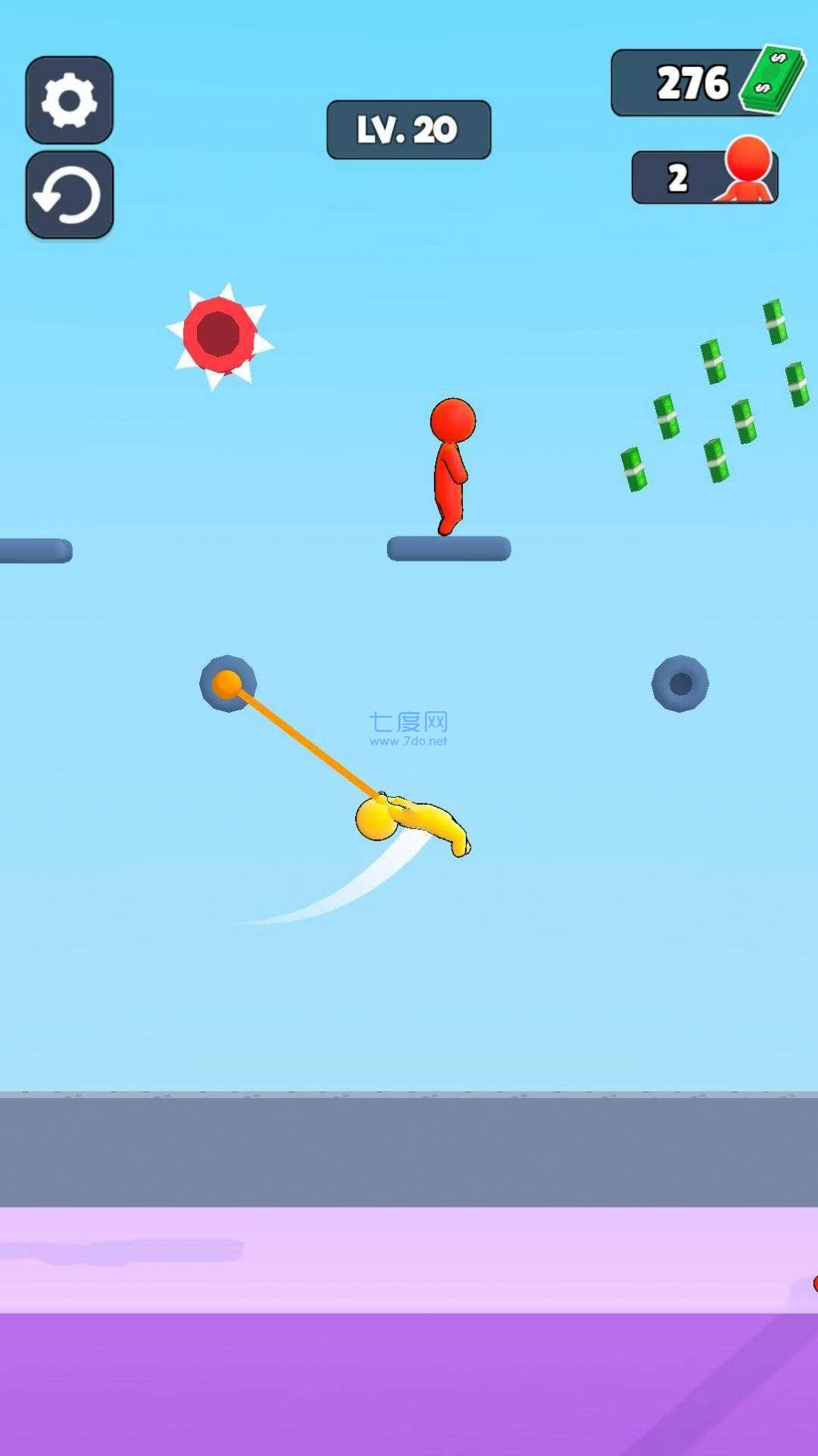Restart the level with the reset arrow
818x1456 pixels.
[69, 195]
